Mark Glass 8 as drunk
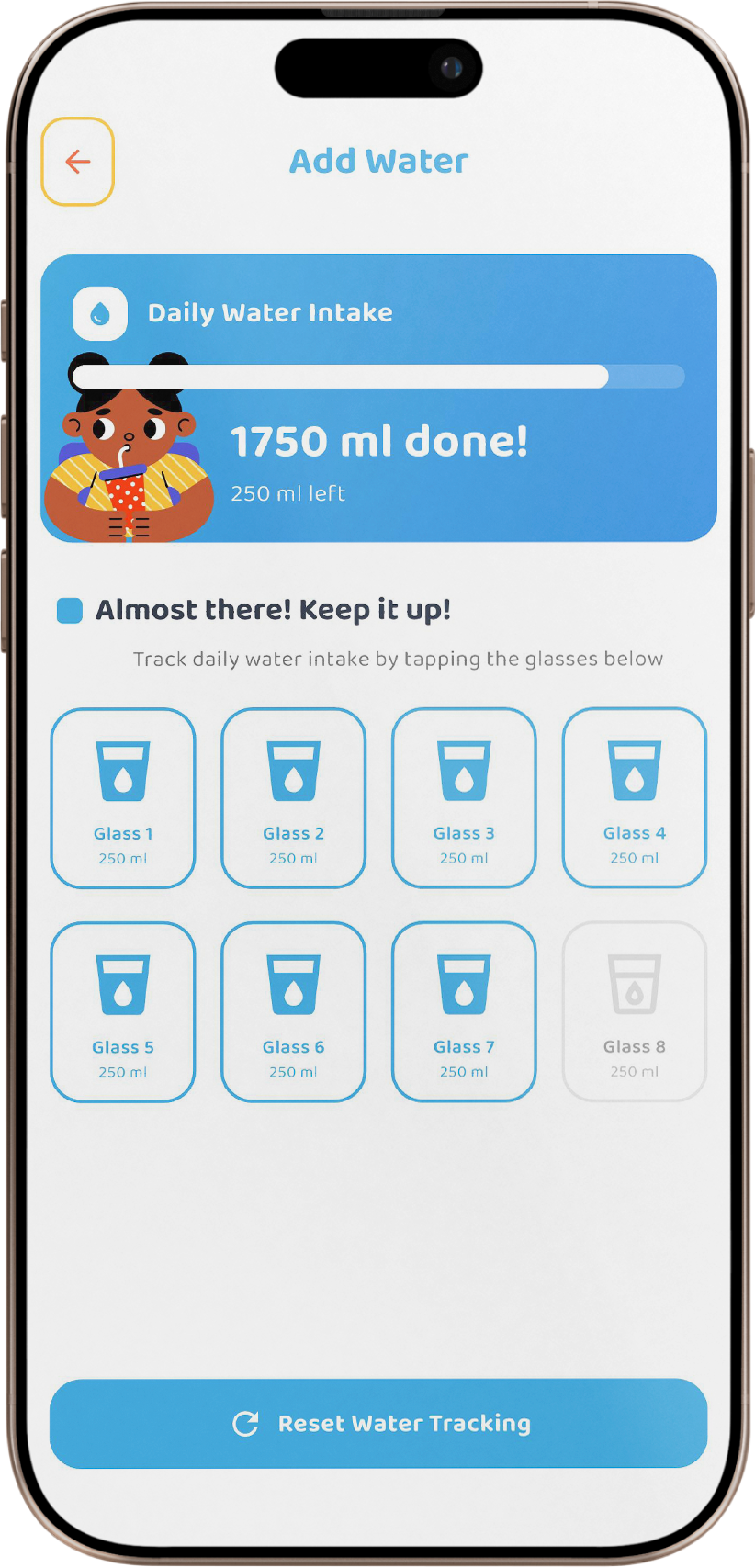This screenshot has height=1568, width=755. [x=635, y=1011]
